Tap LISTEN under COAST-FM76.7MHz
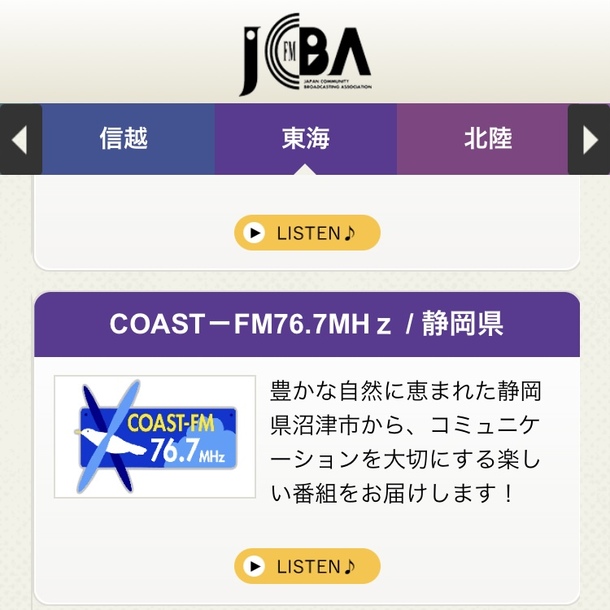The image size is (610, 610). point(307,566)
